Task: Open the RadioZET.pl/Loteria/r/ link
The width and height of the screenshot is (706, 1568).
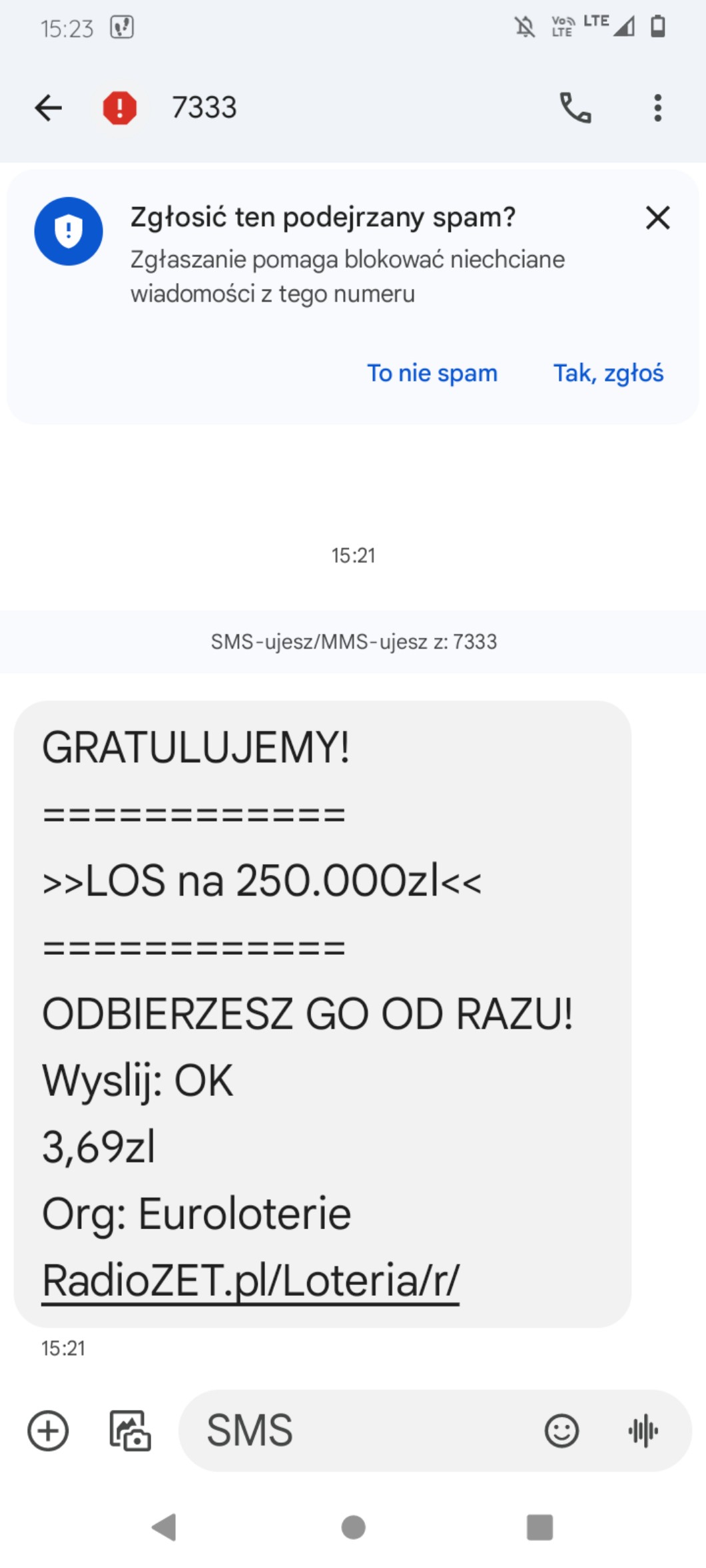Action: [250, 1279]
